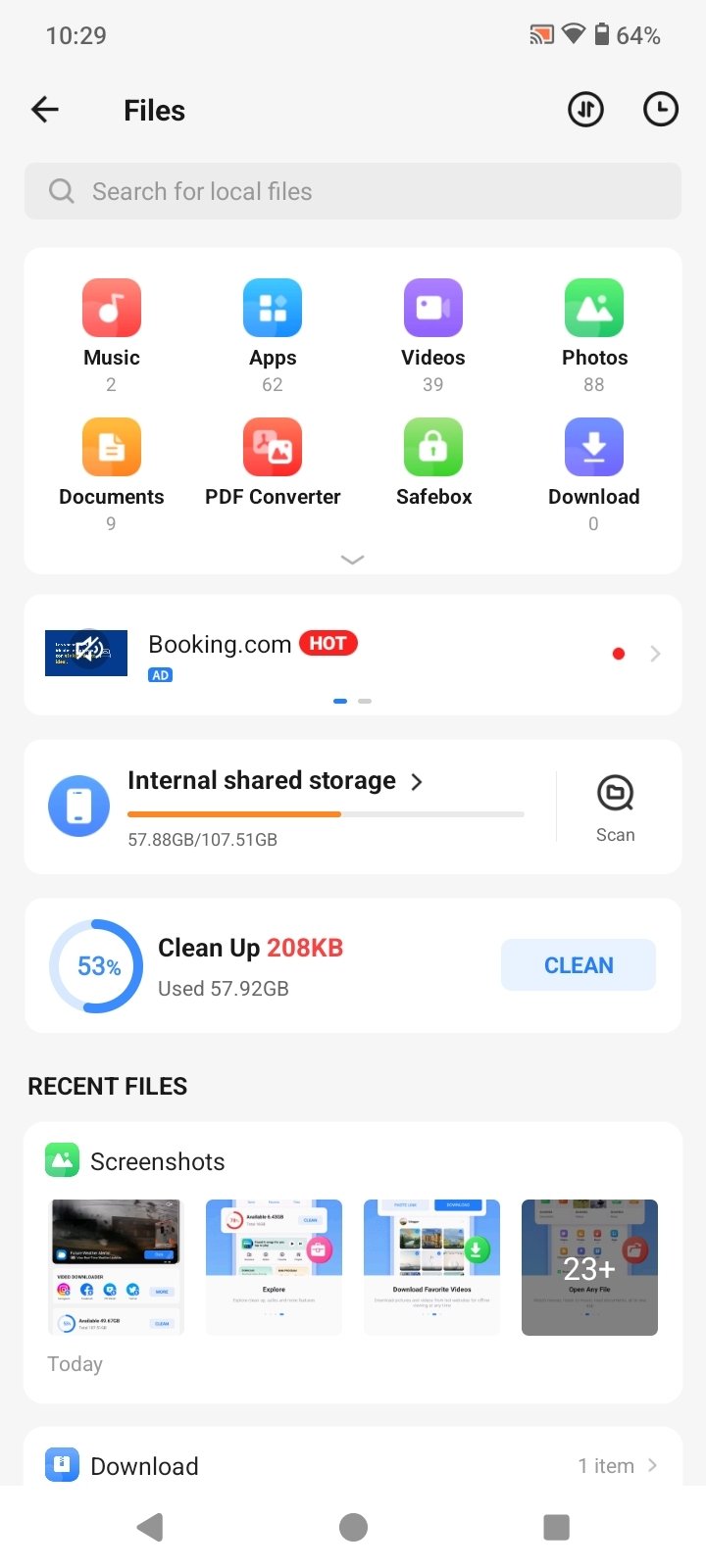Tap the Search for local files box
The height and width of the screenshot is (1568, 706).
pos(353,191)
